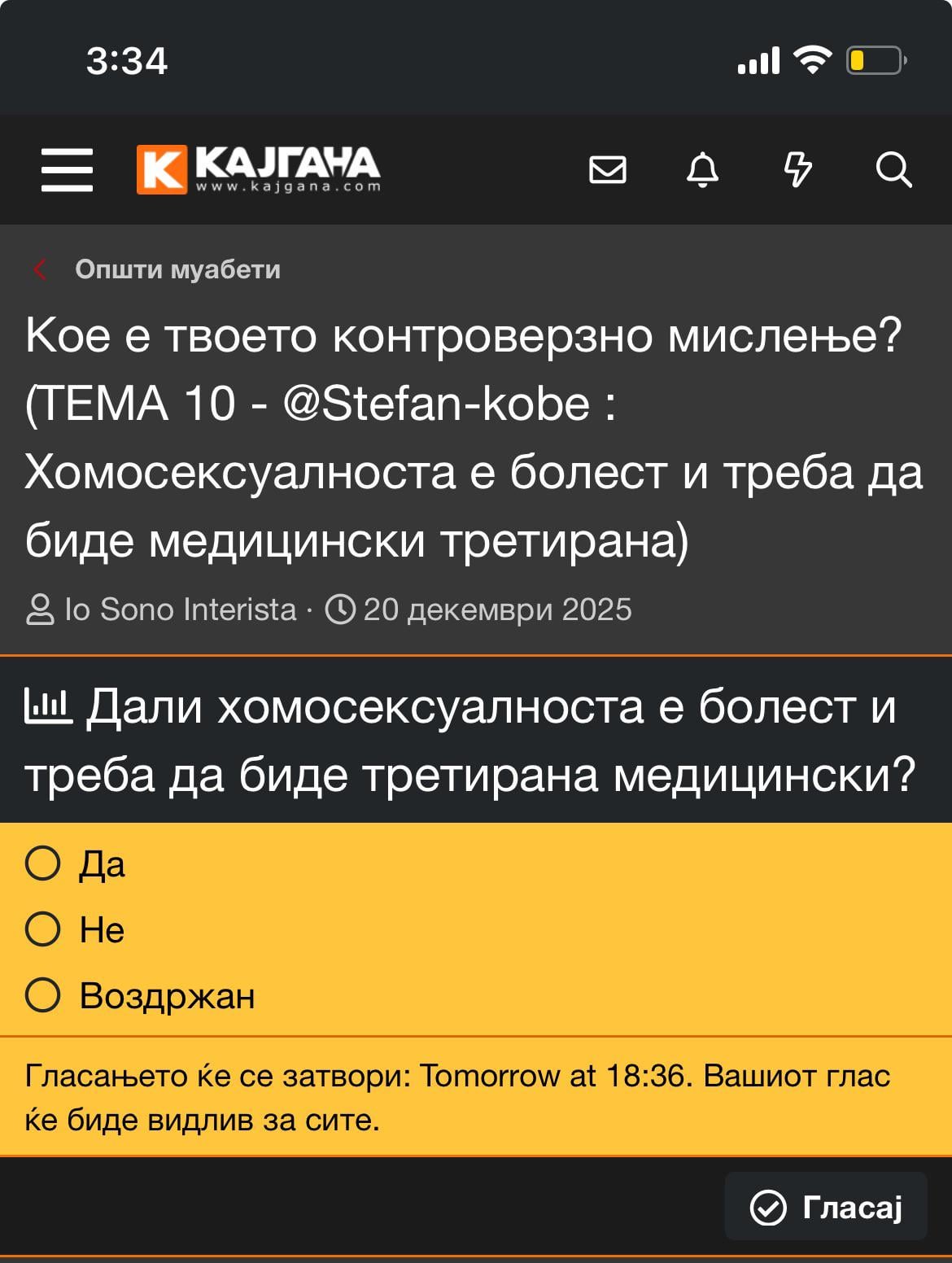Select the Воздржан poll option
Image resolution: width=952 pixels, height=1263 pixels.
click(x=44, y=995)
